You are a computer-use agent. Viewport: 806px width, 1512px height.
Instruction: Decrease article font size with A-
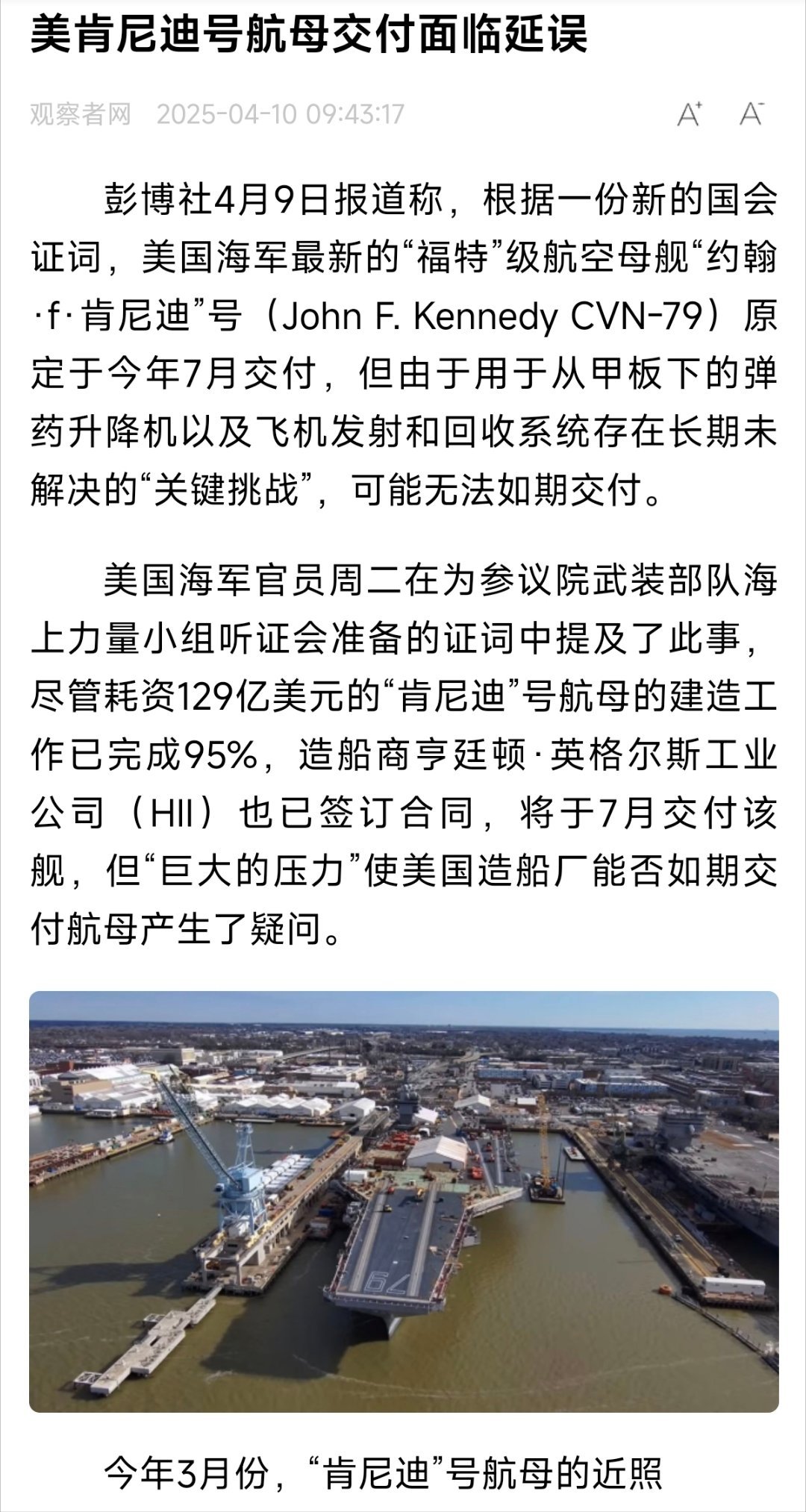click(752, 114)
